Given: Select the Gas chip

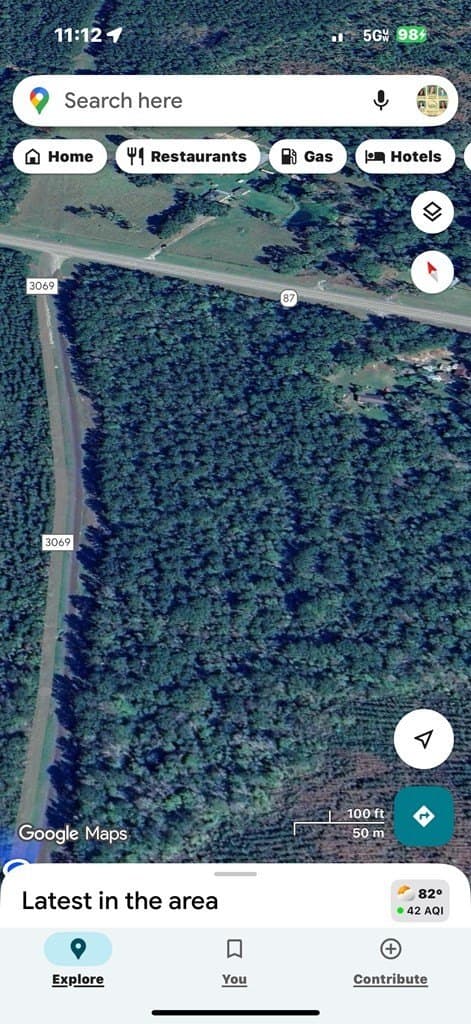Looking at the screenshot, I should [308, 157].
